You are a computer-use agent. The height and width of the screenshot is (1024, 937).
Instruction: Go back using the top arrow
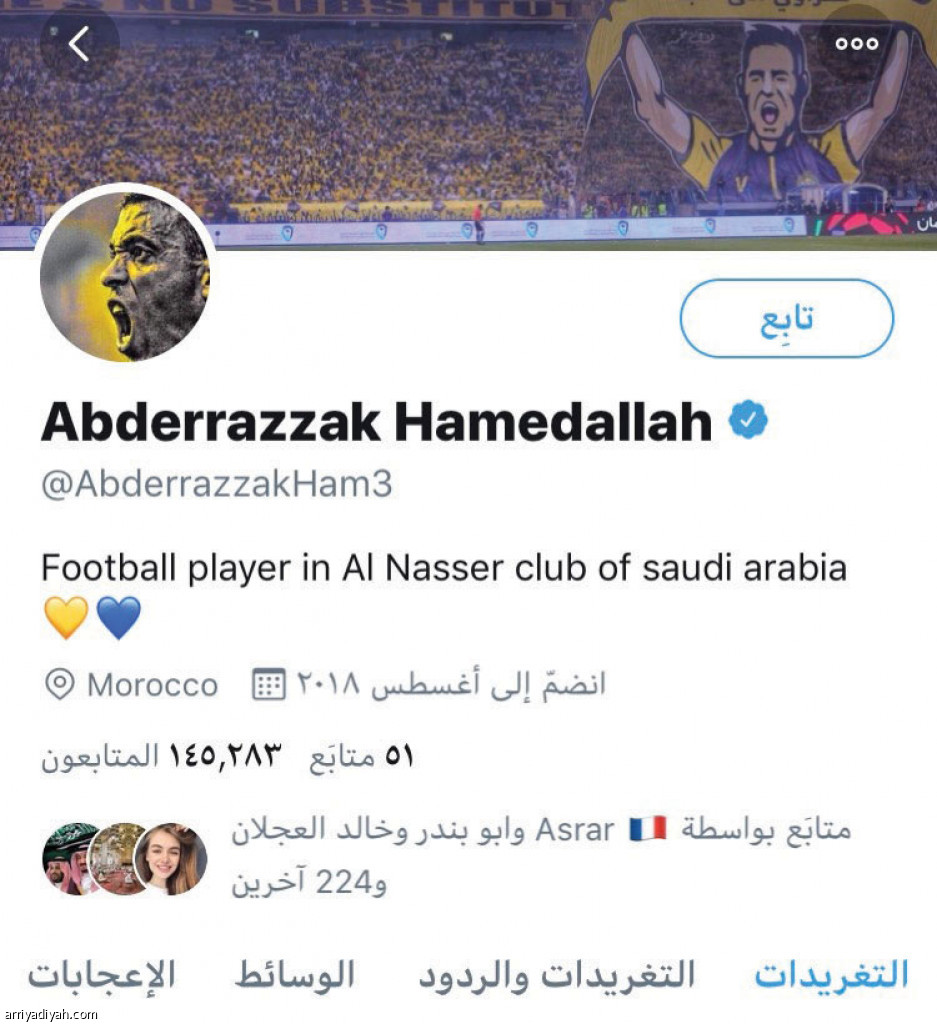click(x=79, y=44)
